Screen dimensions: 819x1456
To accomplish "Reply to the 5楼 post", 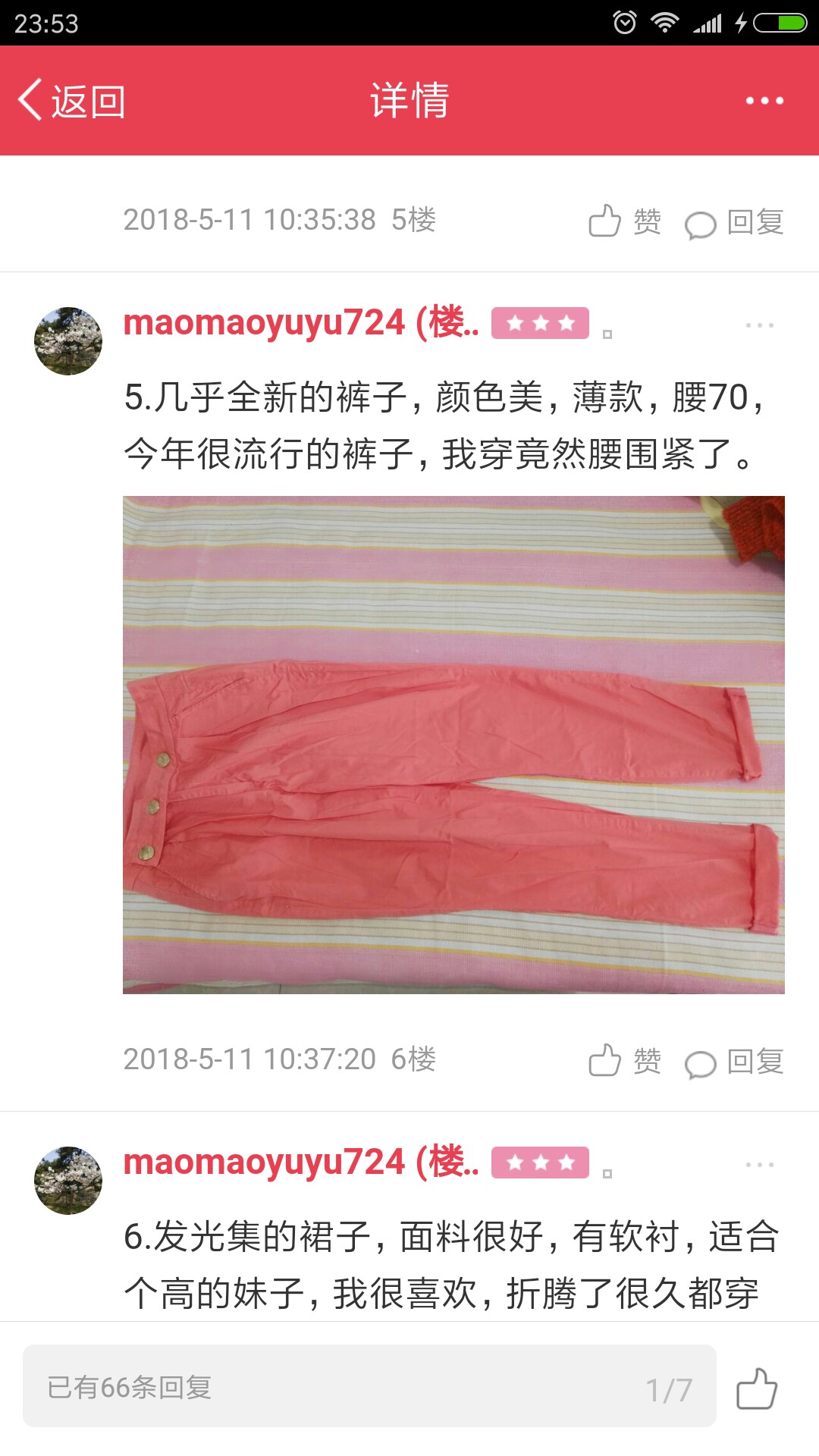I will 734,222.
